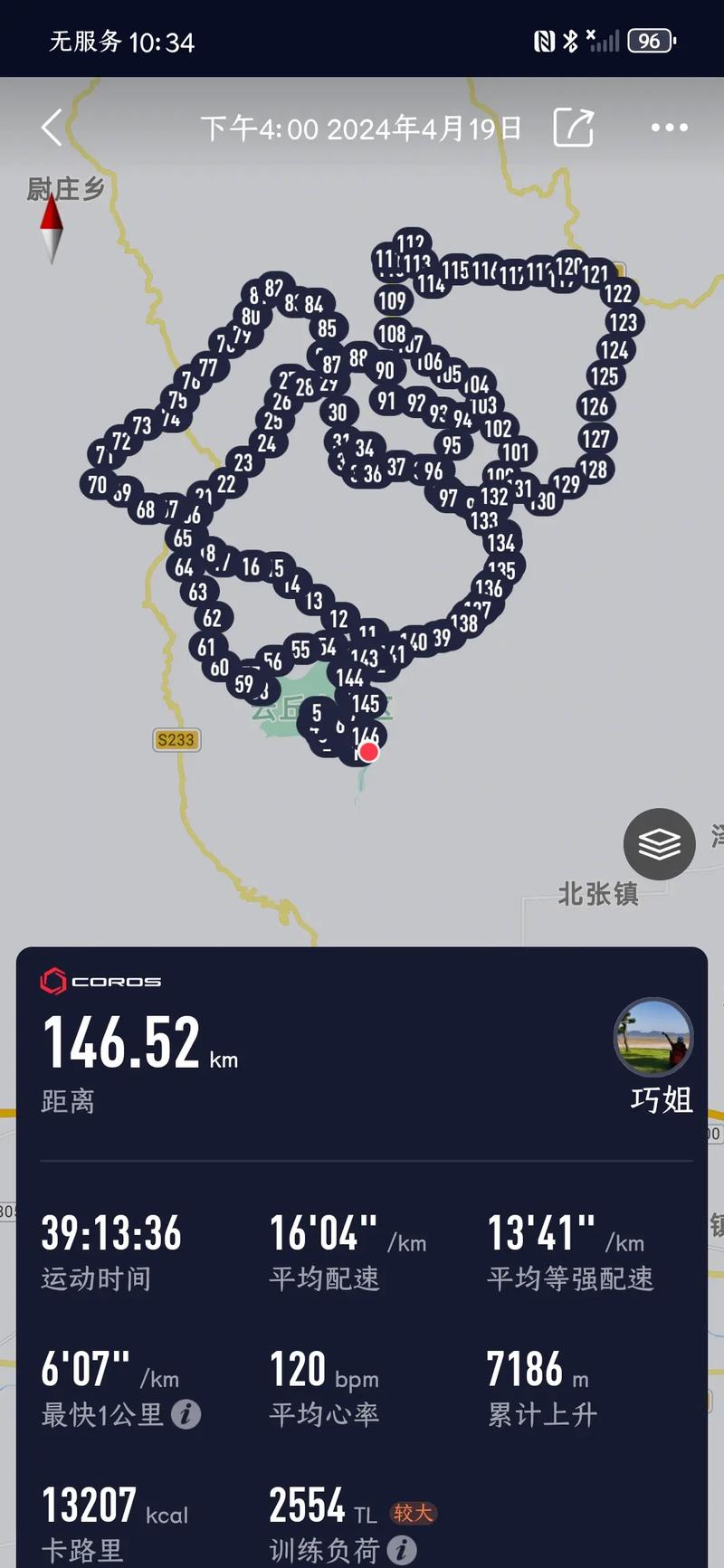
Task: Share this activity record
Action: tap(574, 128)
